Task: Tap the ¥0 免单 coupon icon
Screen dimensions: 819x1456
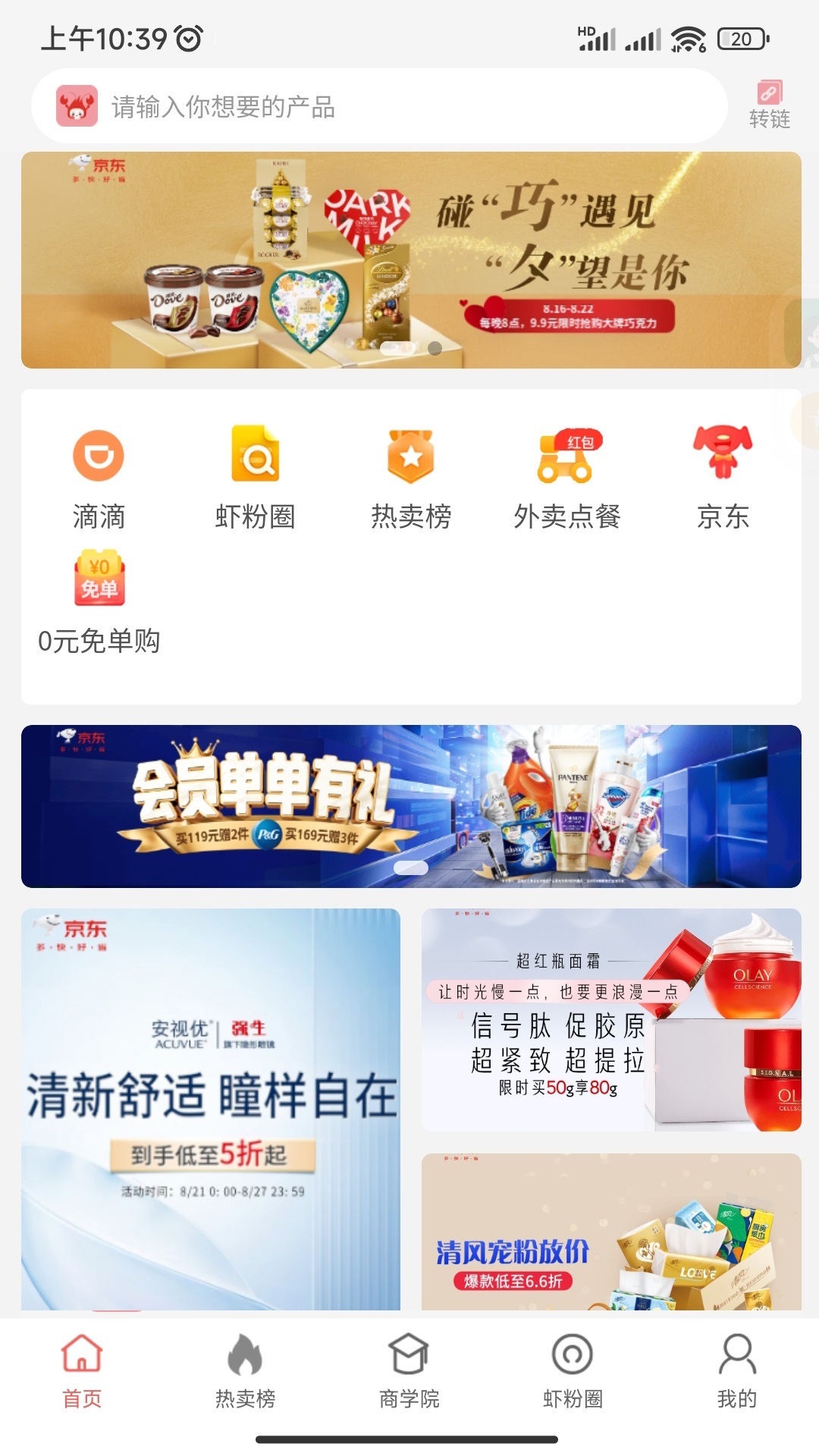Action: (99, 580)
